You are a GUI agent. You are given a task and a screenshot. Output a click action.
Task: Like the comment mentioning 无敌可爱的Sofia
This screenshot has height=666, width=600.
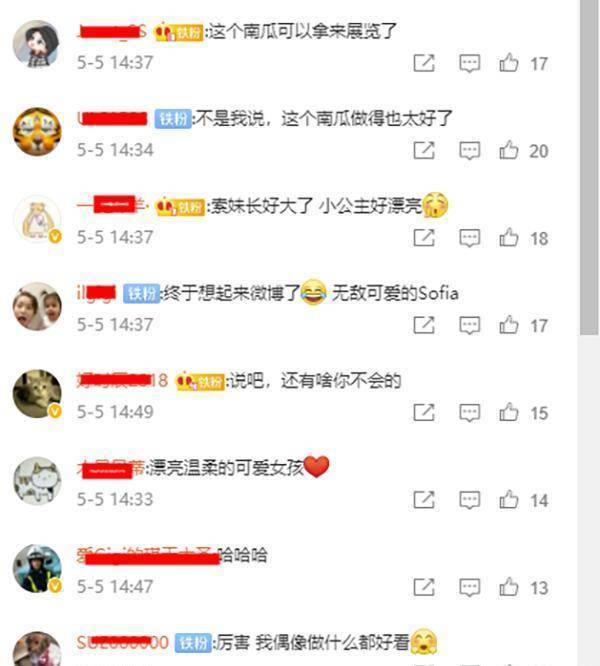509,324
